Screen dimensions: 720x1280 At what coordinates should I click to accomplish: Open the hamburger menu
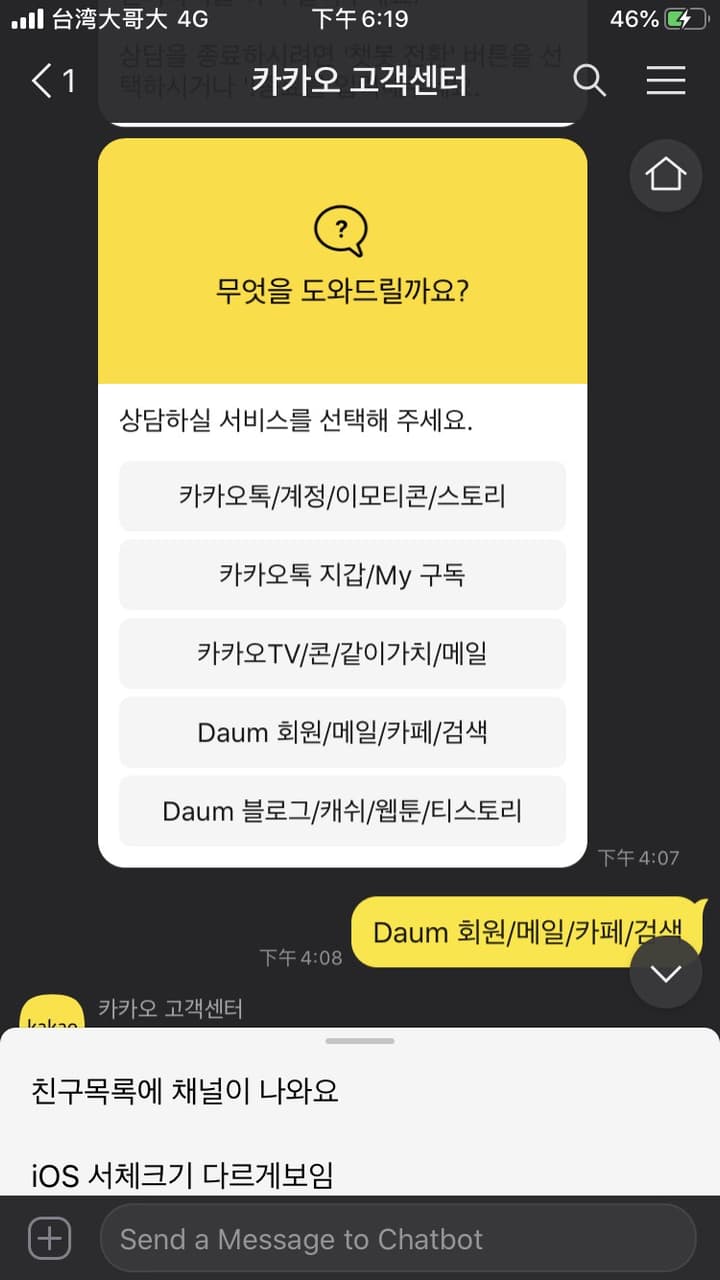(666, 81)
